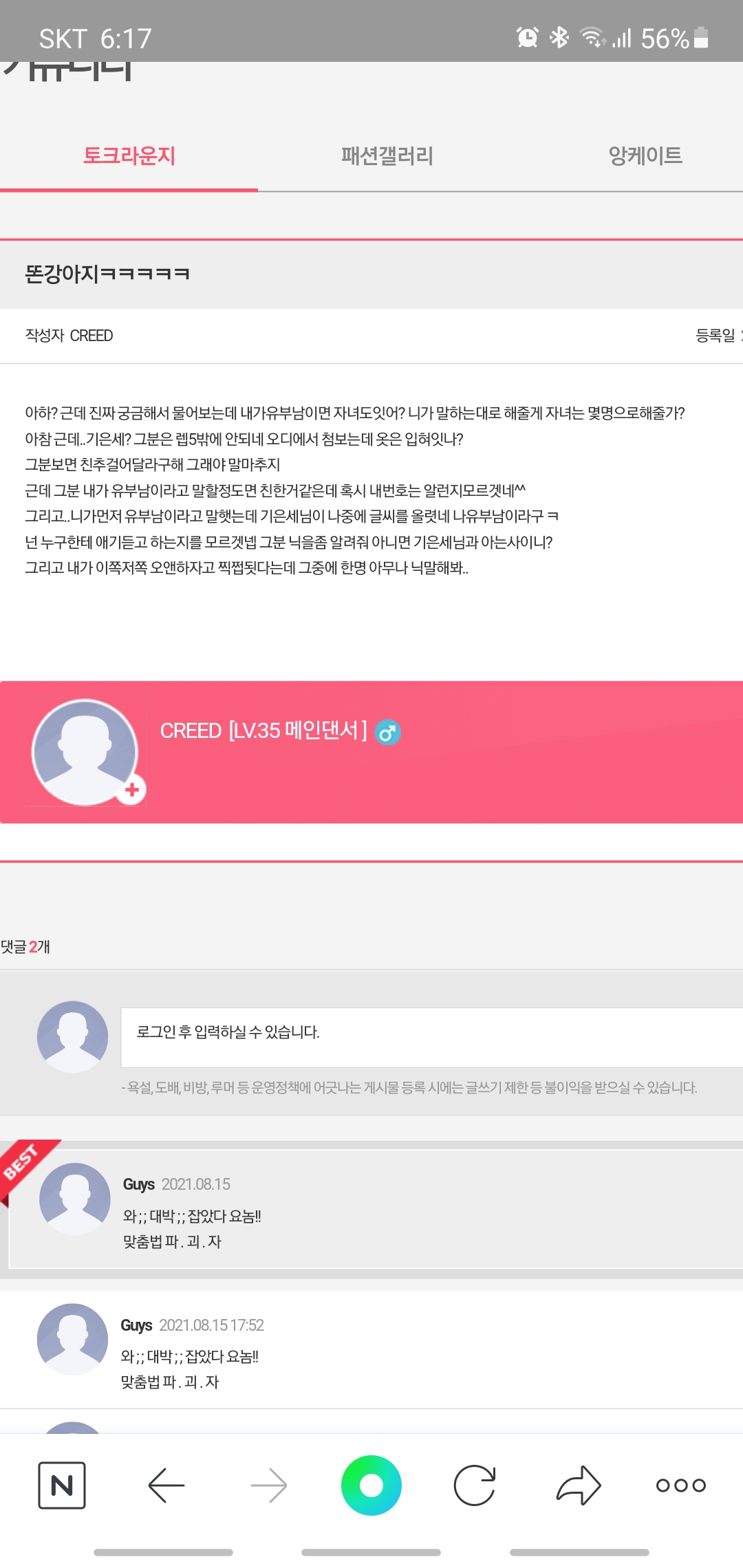Screen dimensions: 743x1568
Task: Share this page
Action: (579, 1485)
